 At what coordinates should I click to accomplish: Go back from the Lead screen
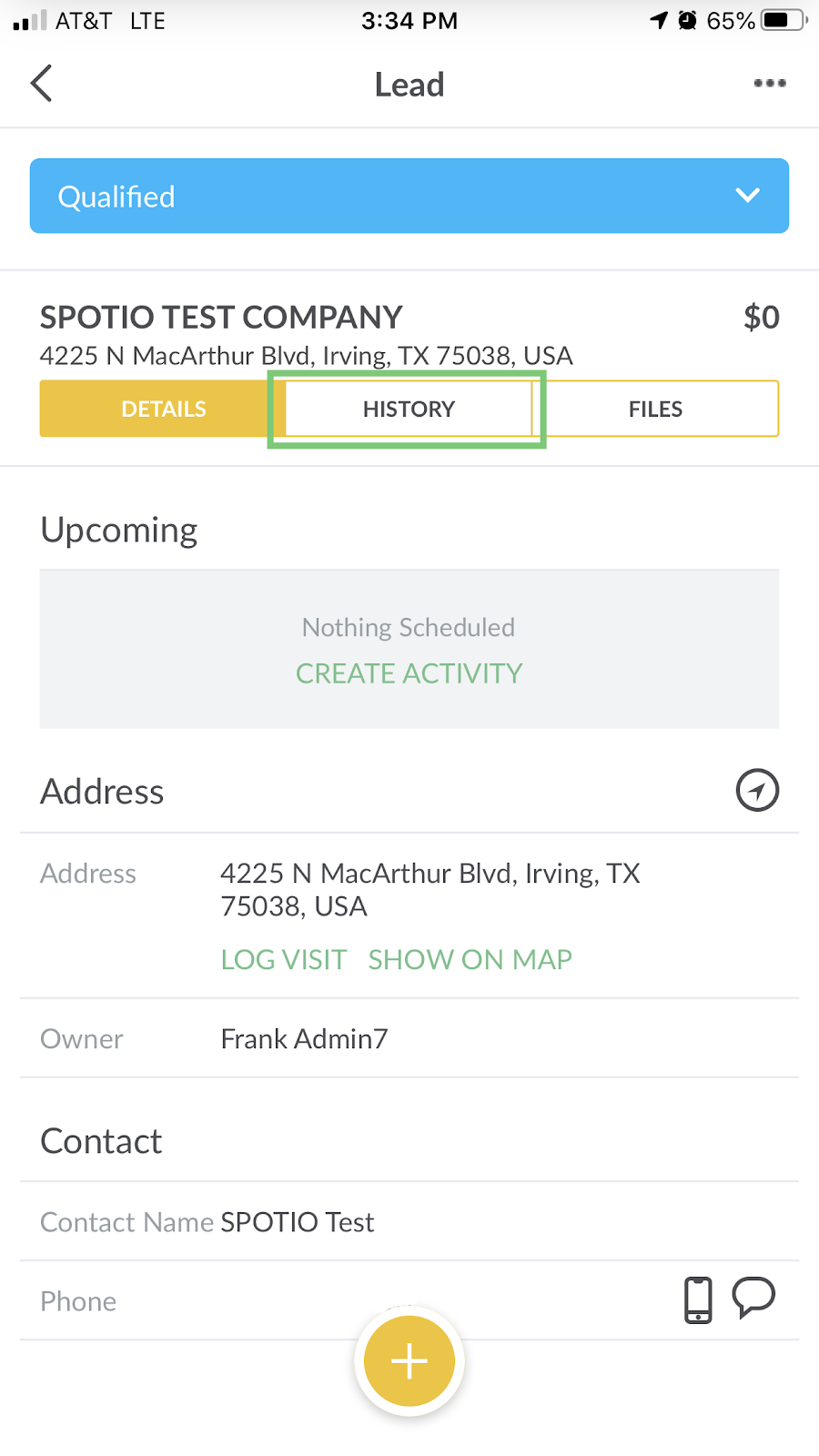point(42,83)
